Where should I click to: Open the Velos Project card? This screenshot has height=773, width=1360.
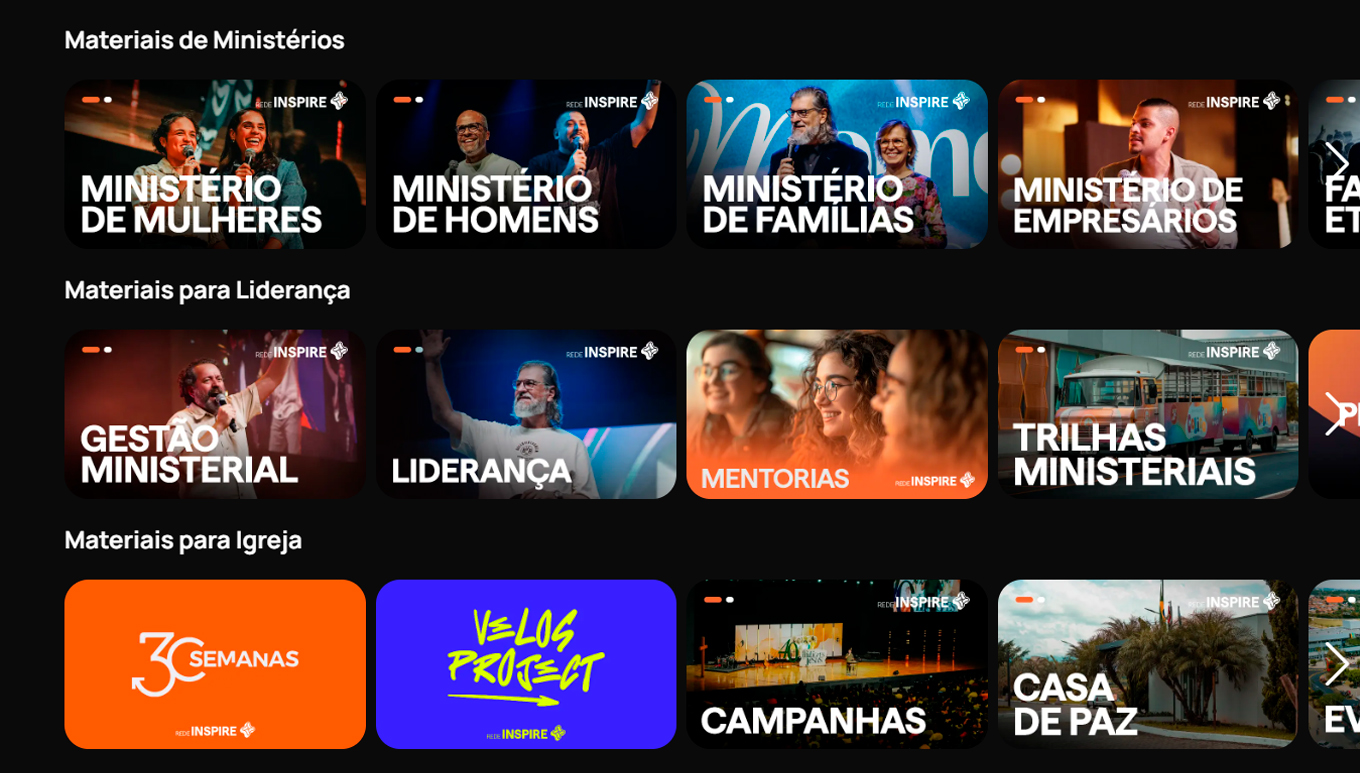click(526, 664)
